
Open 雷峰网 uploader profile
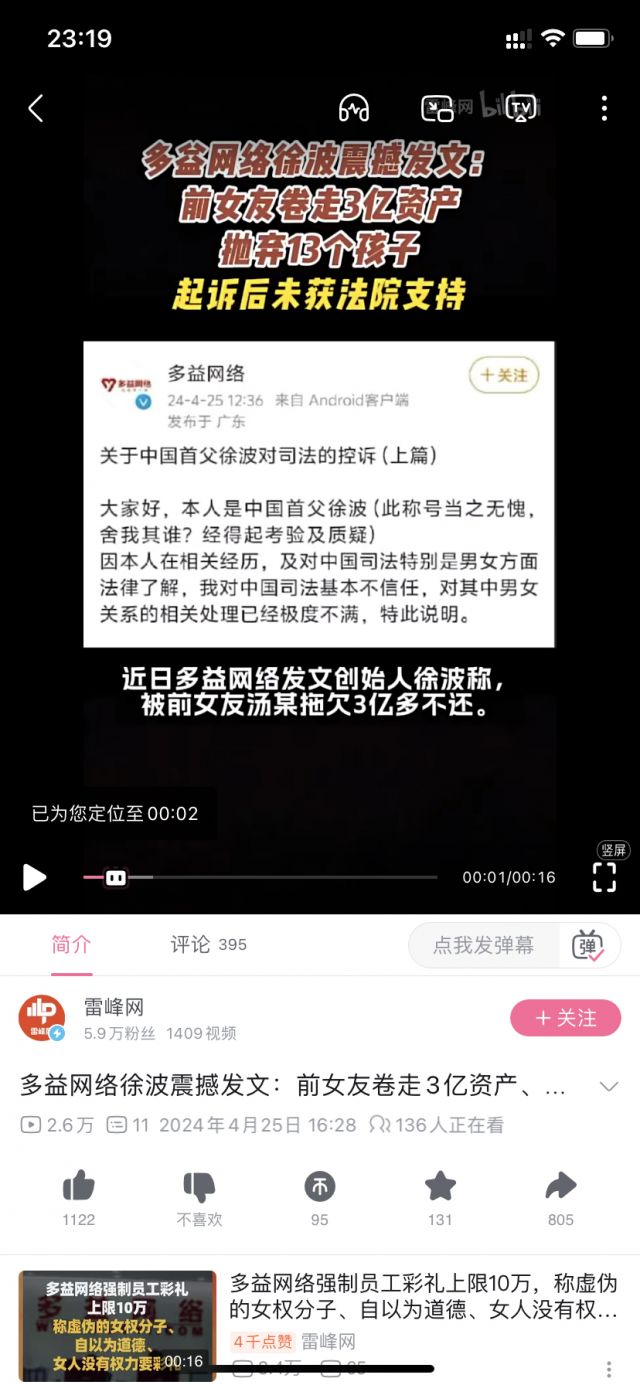(43, 1018)
